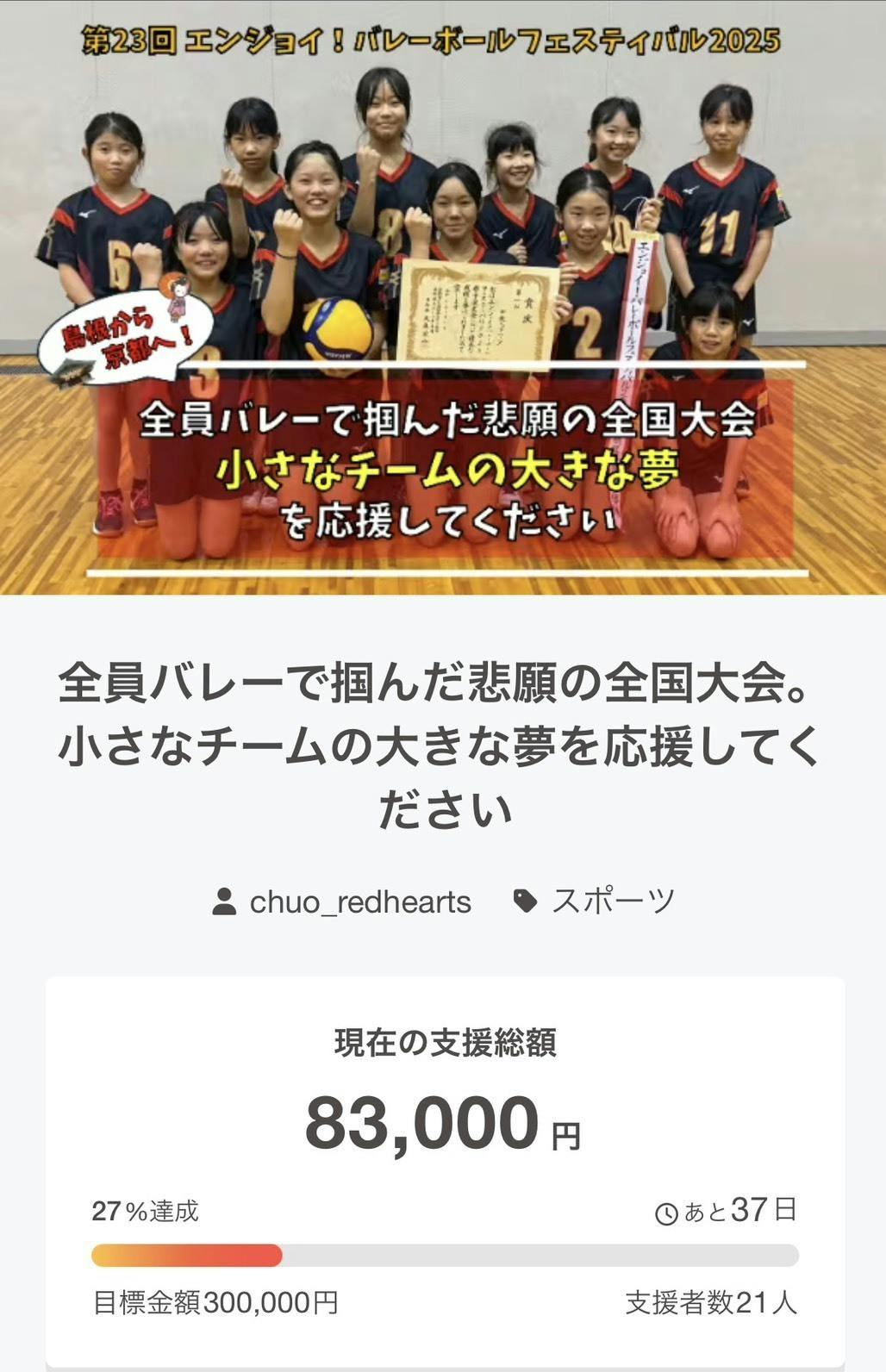
Task: Open the スポーツ category tag
Action: (611, 901)
